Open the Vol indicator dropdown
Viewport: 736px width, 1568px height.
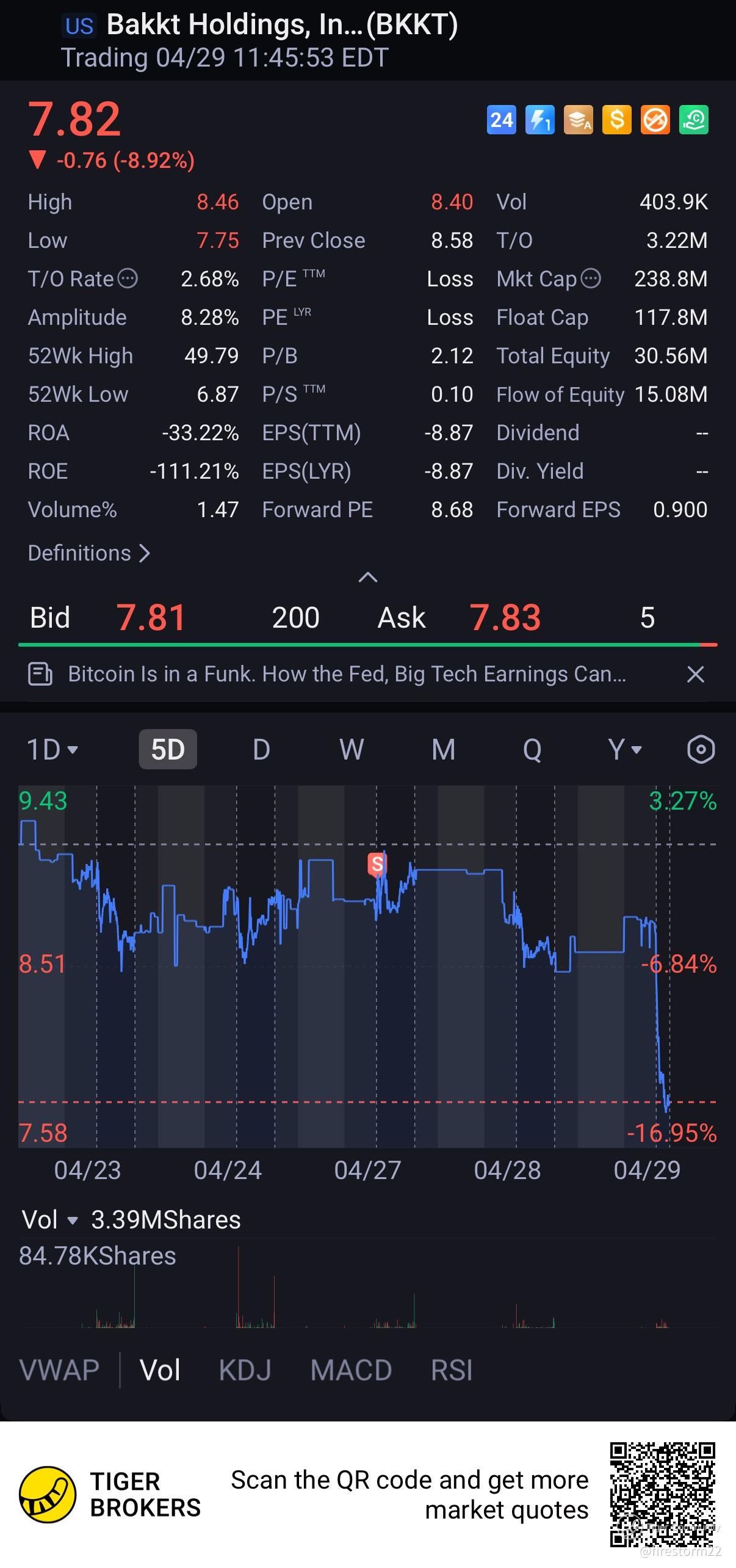(x=50, y=1220)
